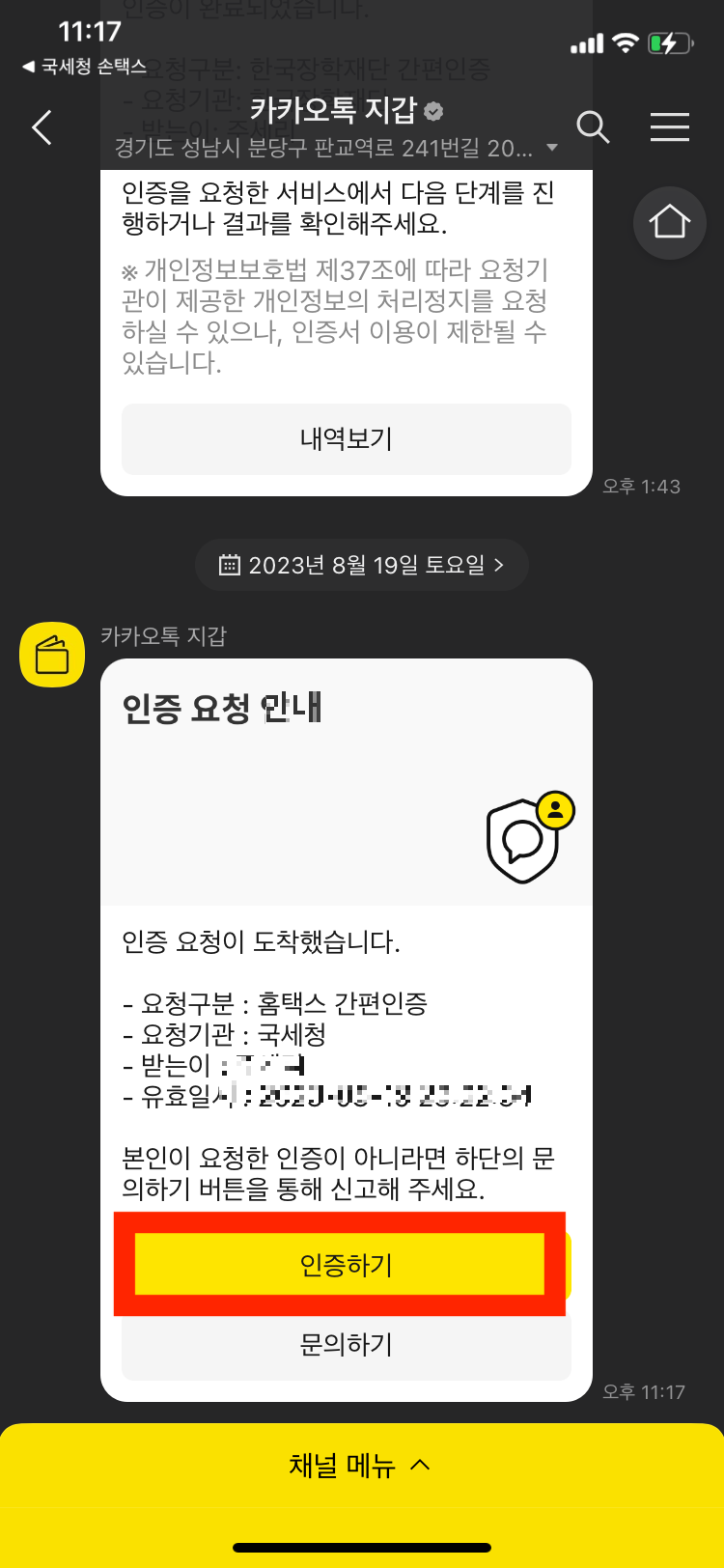Open the hamburger menu at top right
The width and height of the screenshot is (724, 1568).
pyautogui.click(x=669, y=126)
